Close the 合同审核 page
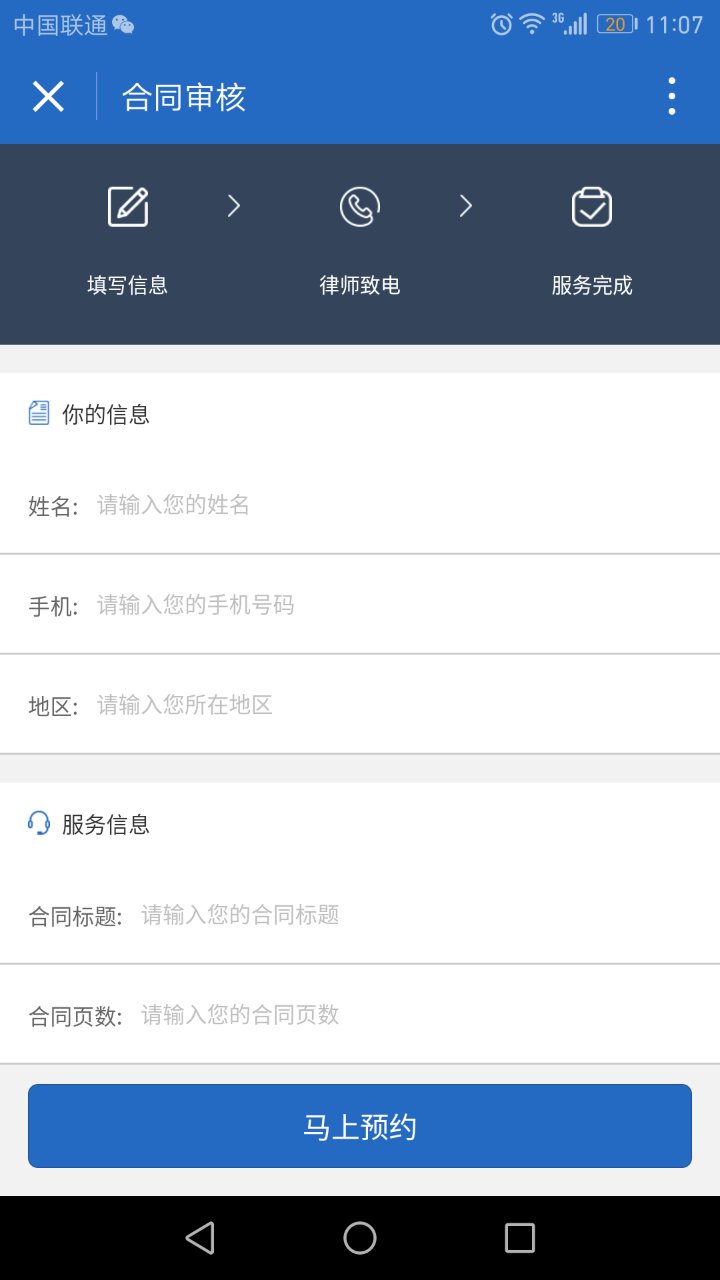This screenshot has width=720, height=1280. point(48,97)
